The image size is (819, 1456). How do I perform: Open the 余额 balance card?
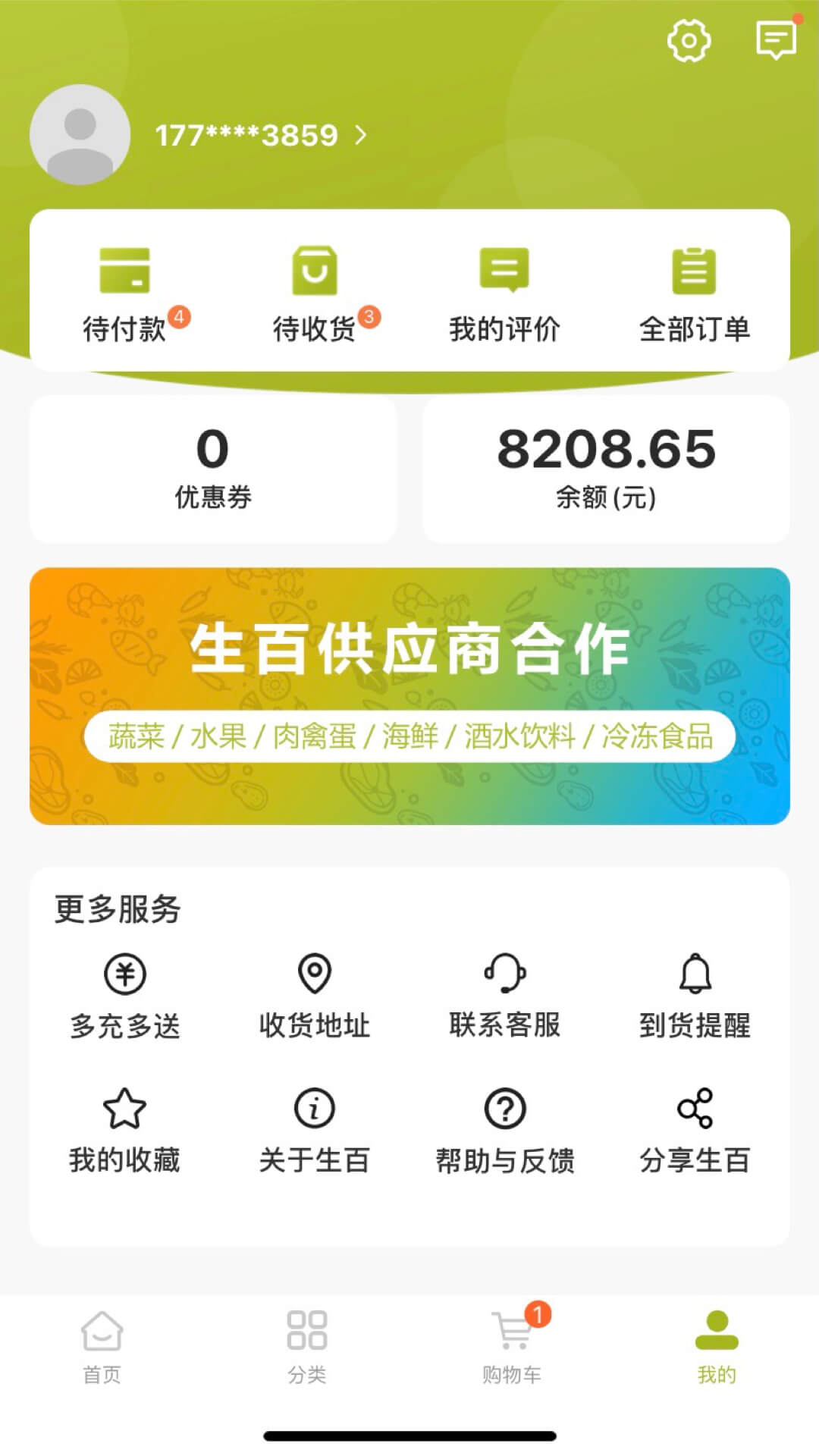click(x=606, y=468)
